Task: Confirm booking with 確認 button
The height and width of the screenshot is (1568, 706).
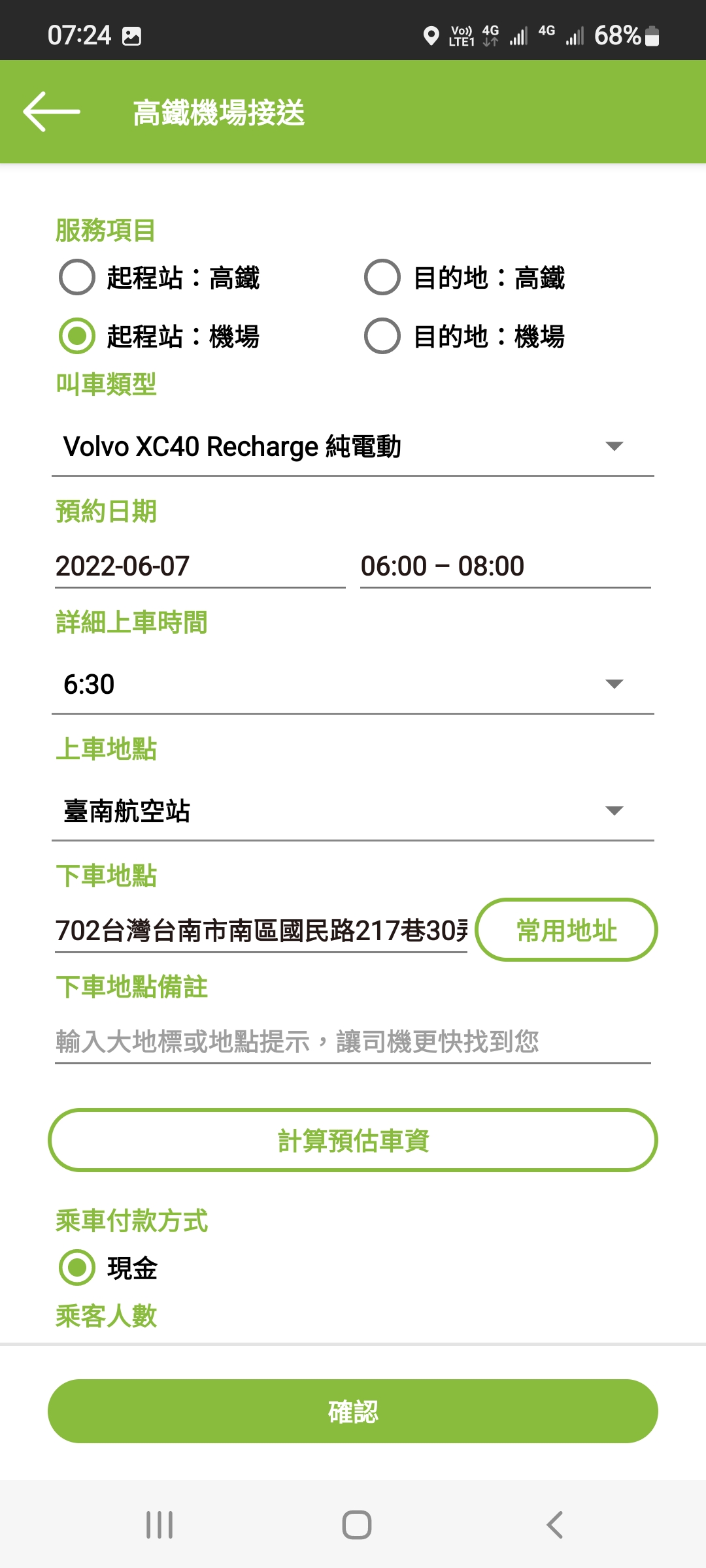Action: [x=353, y=1411]
